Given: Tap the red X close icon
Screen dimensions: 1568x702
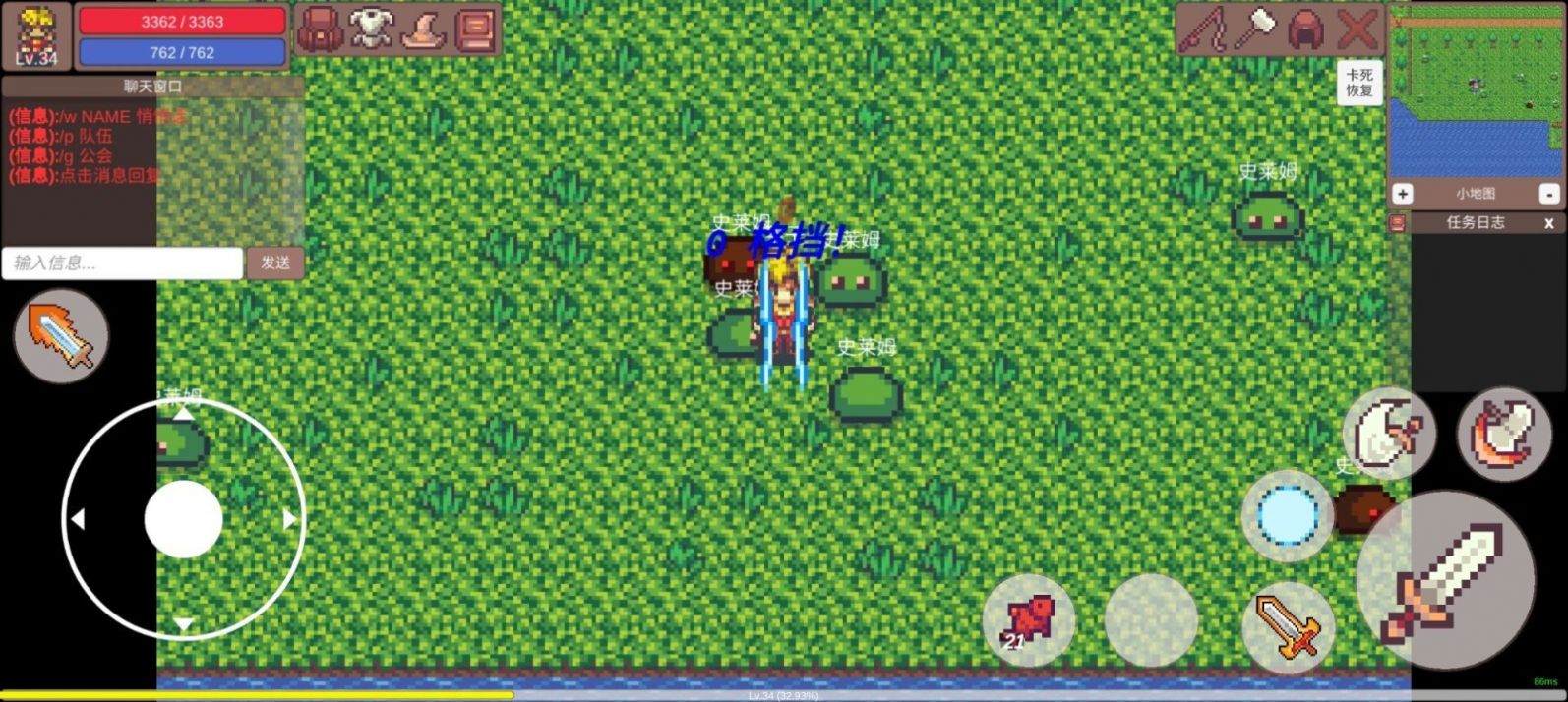Looking at the screenshot, I should [1357, 29].
